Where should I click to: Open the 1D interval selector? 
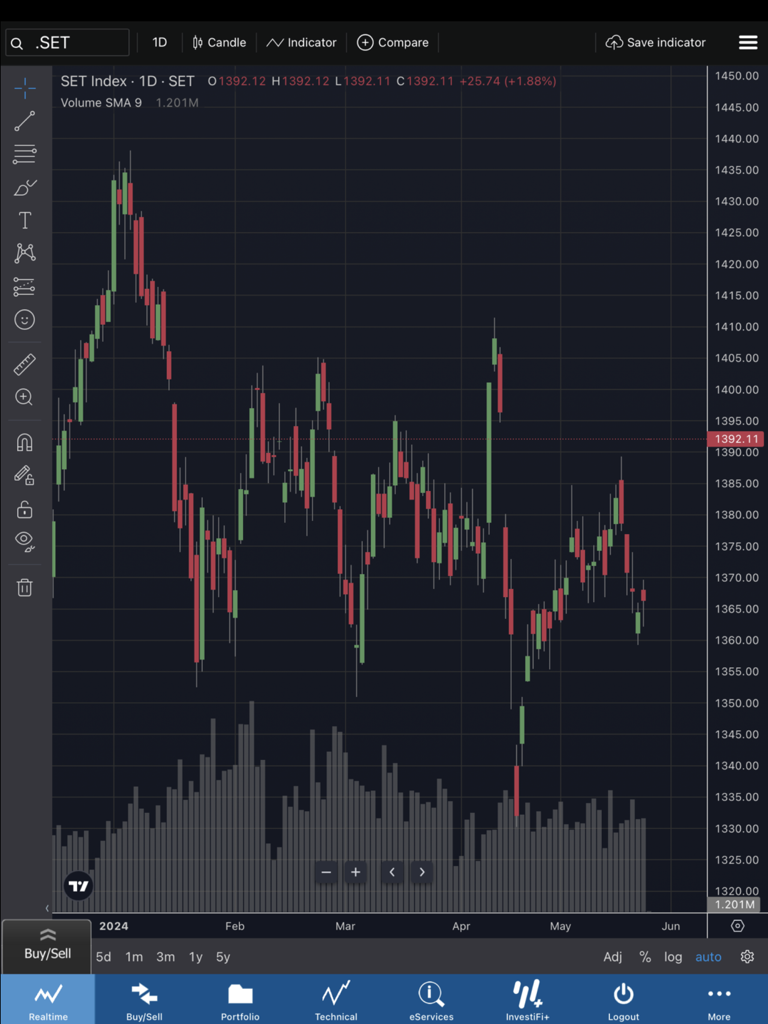coord(159,42)
